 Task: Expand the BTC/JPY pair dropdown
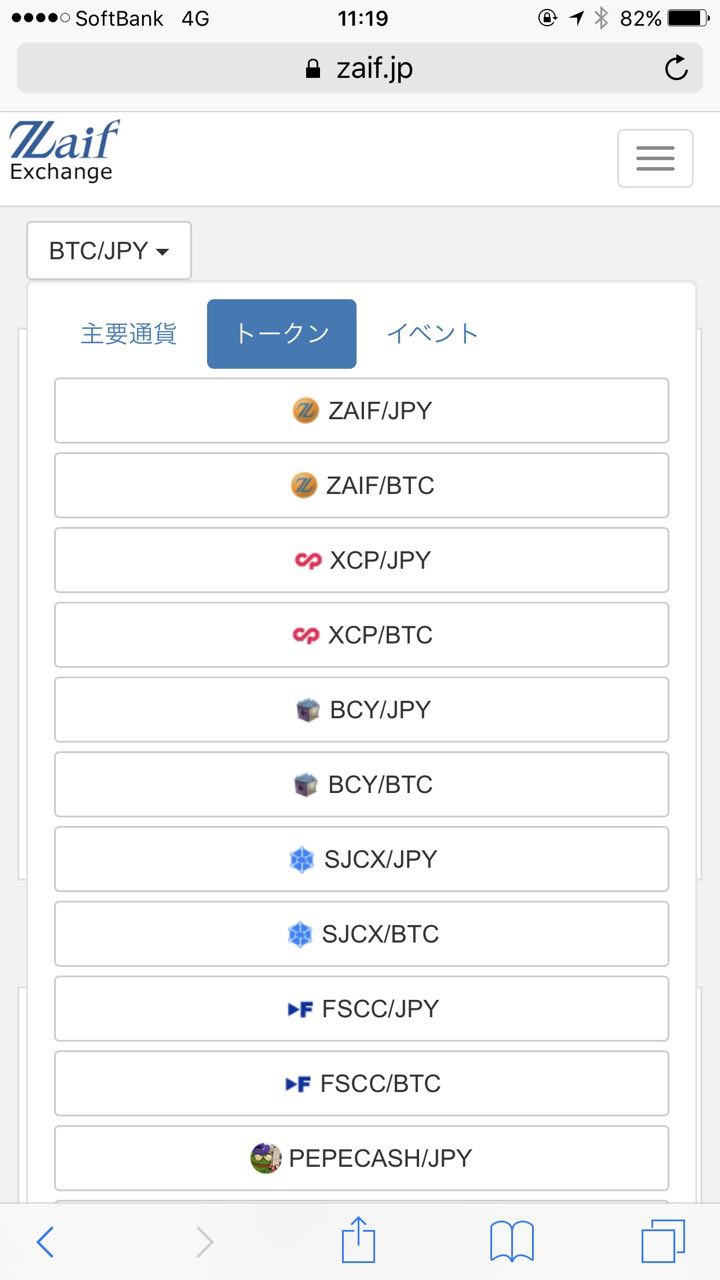[109, 250]
